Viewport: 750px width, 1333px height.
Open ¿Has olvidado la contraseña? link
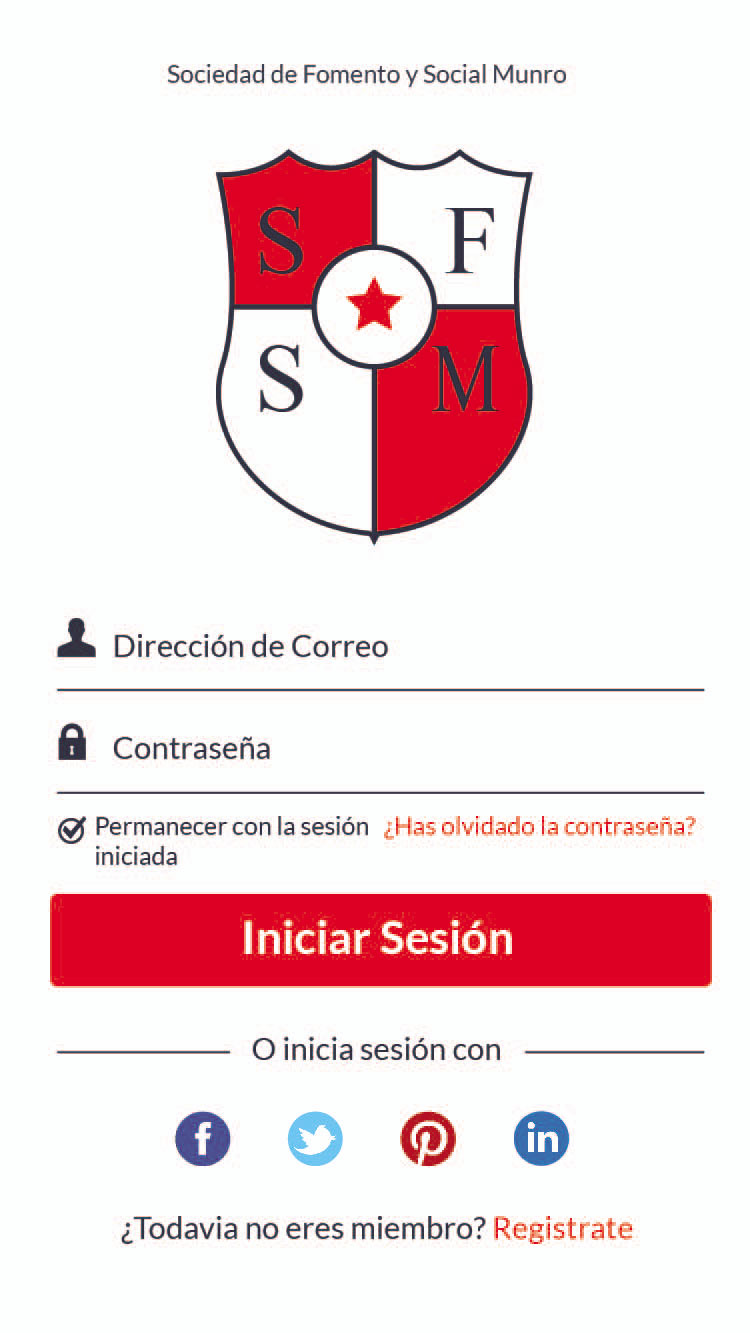click(x=539, y=828)
